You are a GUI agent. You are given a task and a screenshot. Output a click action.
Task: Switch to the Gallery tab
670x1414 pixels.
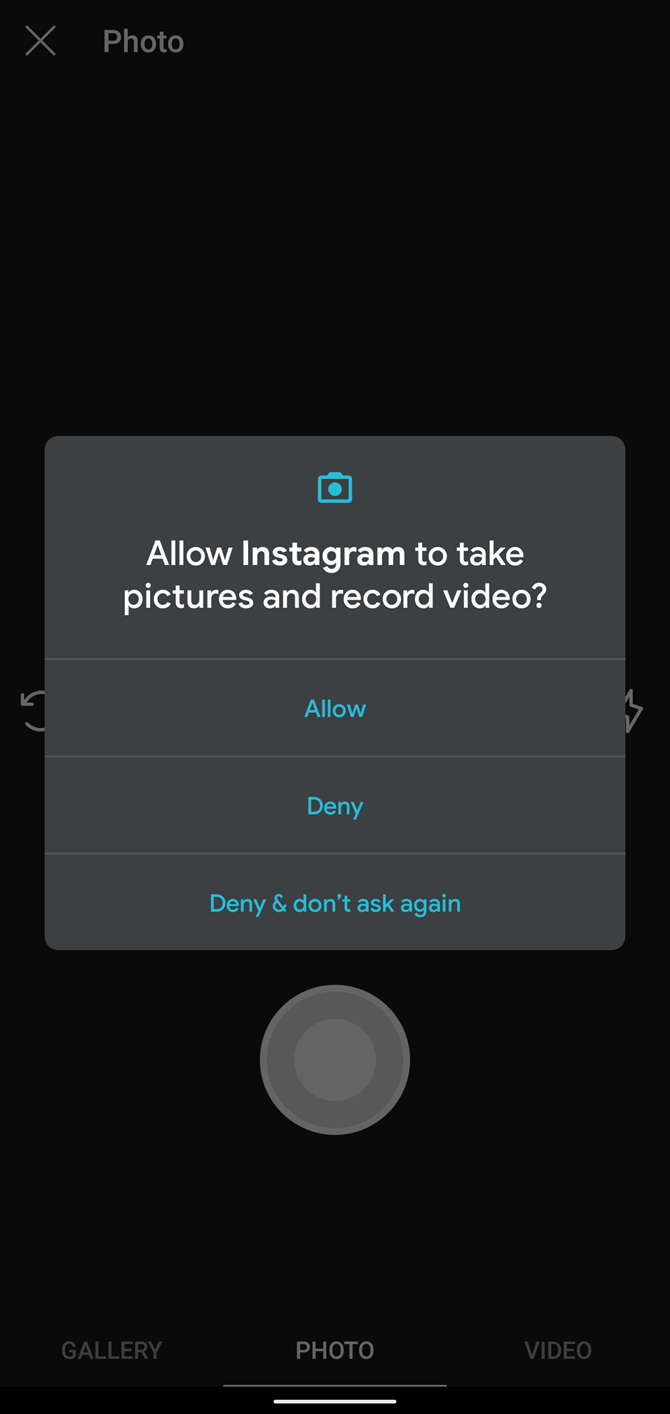pyautogui.click(x=111, y=1350)
